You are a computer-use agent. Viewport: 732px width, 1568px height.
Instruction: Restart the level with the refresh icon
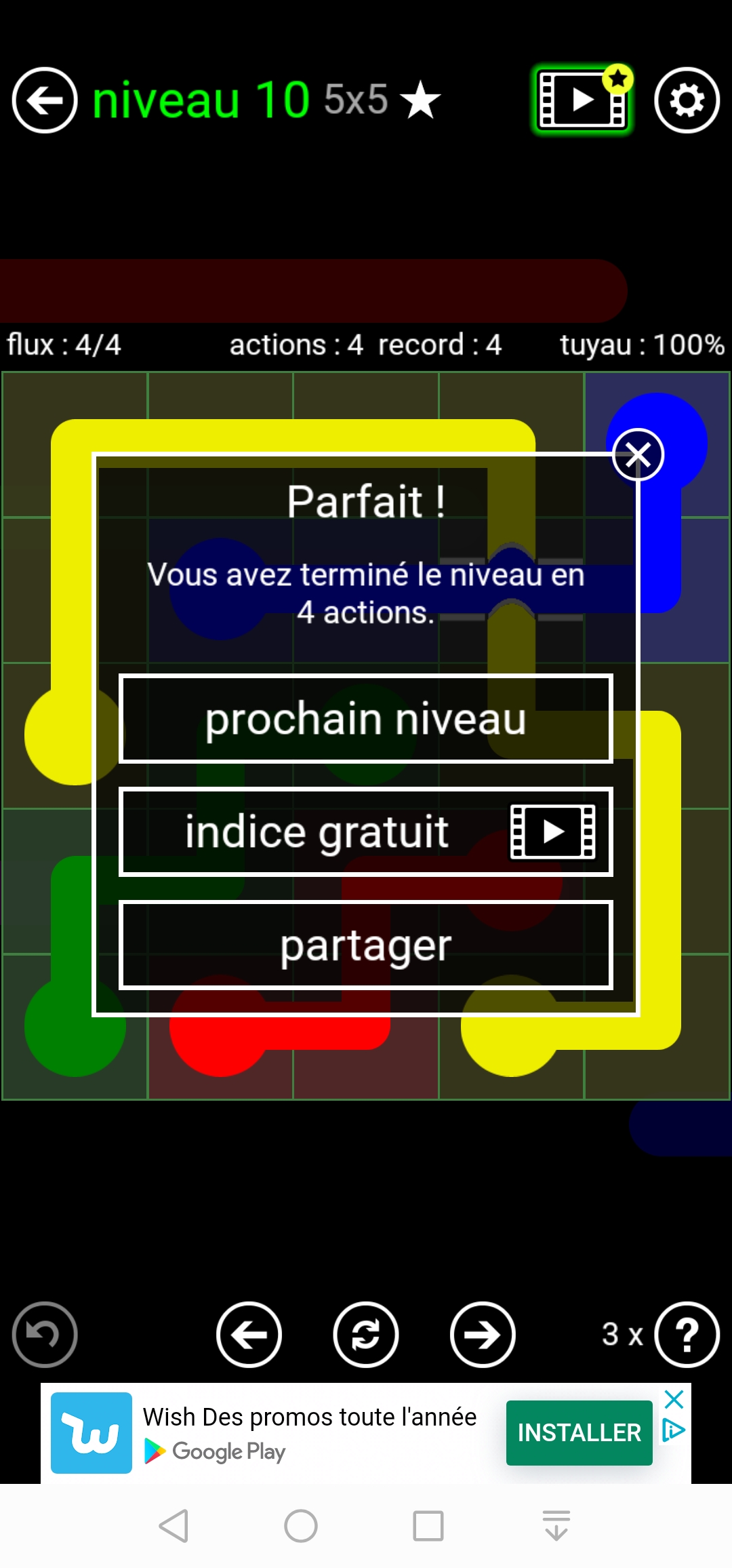(366, 1335)
